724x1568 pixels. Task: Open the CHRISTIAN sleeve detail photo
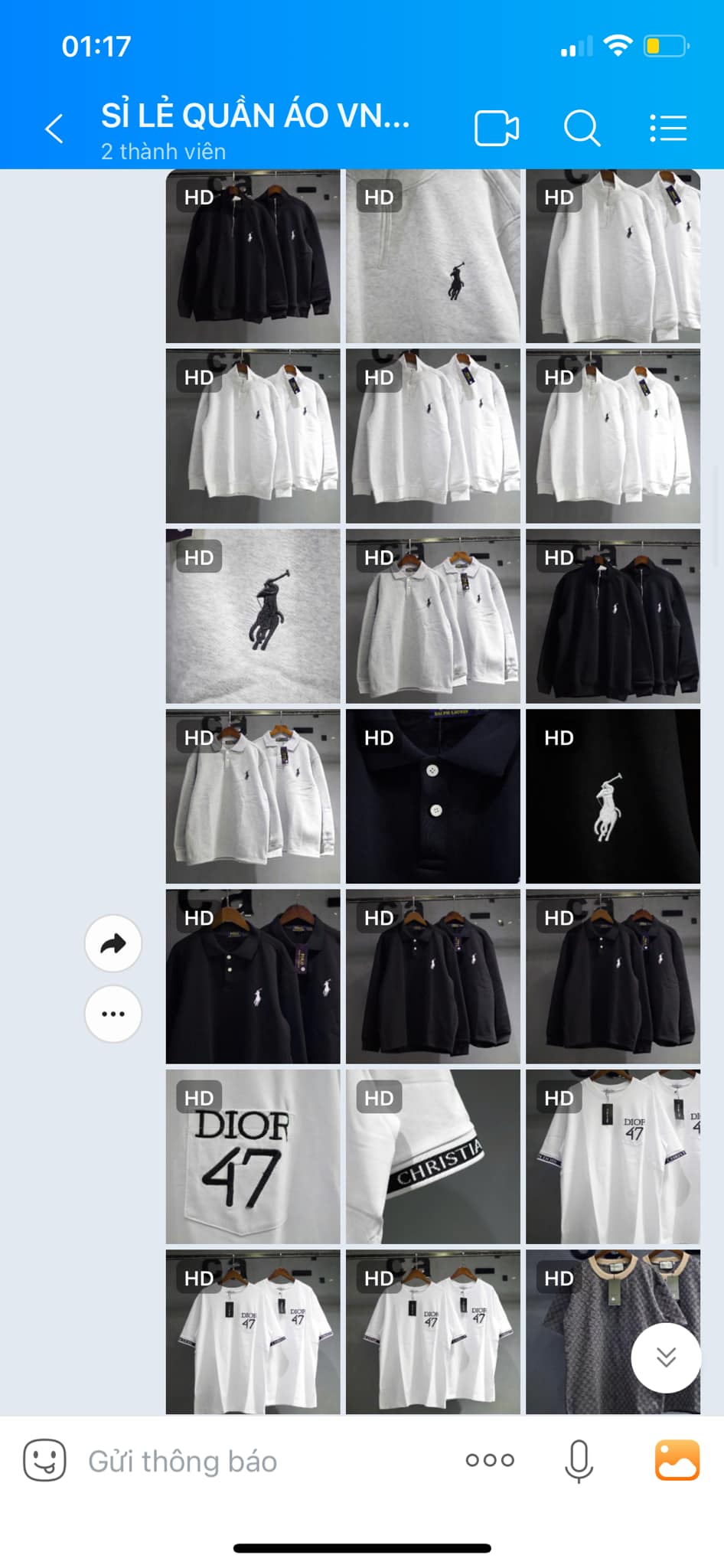point(433,1156)
